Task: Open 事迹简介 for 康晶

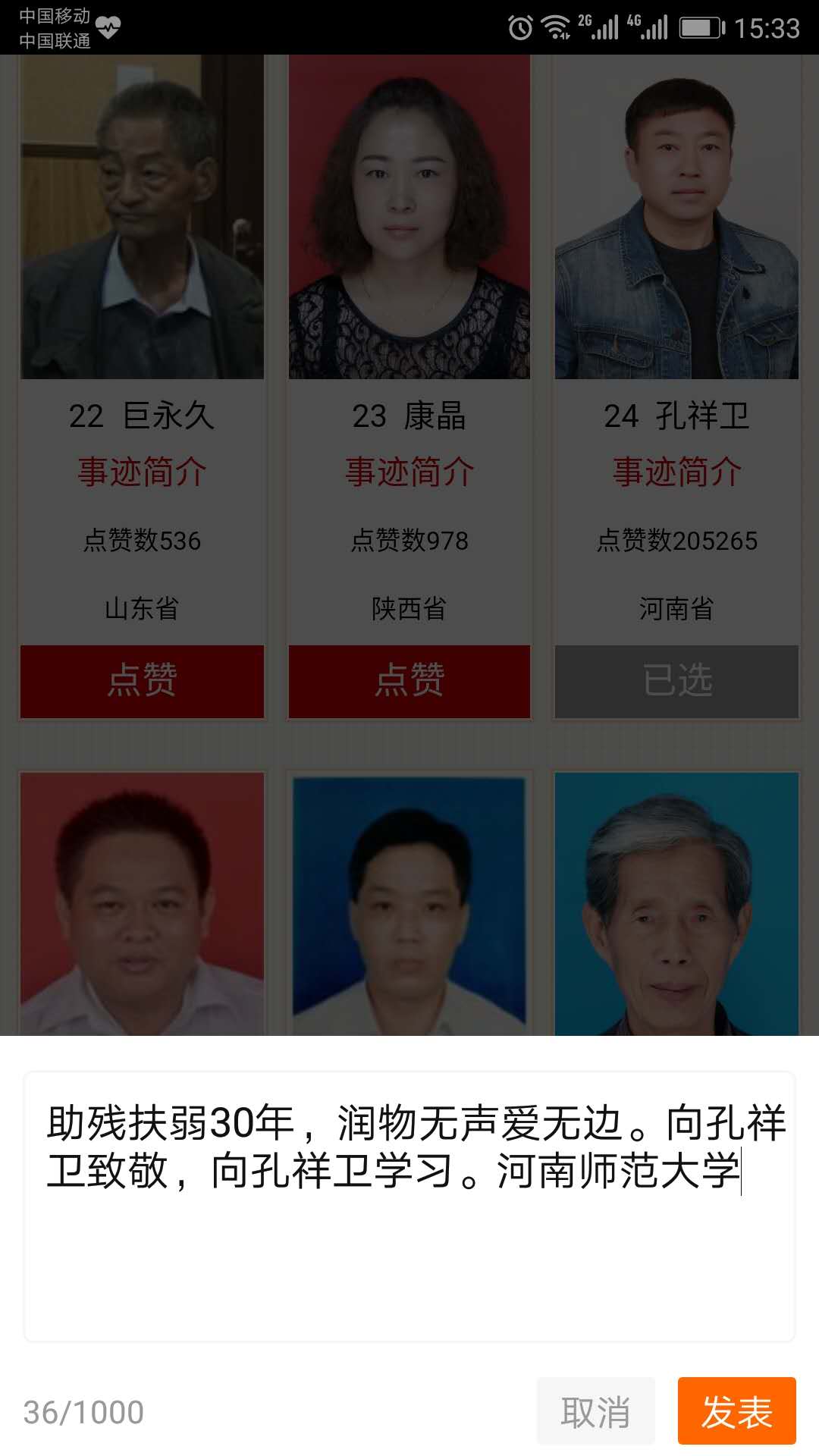Action: [409, 472]
